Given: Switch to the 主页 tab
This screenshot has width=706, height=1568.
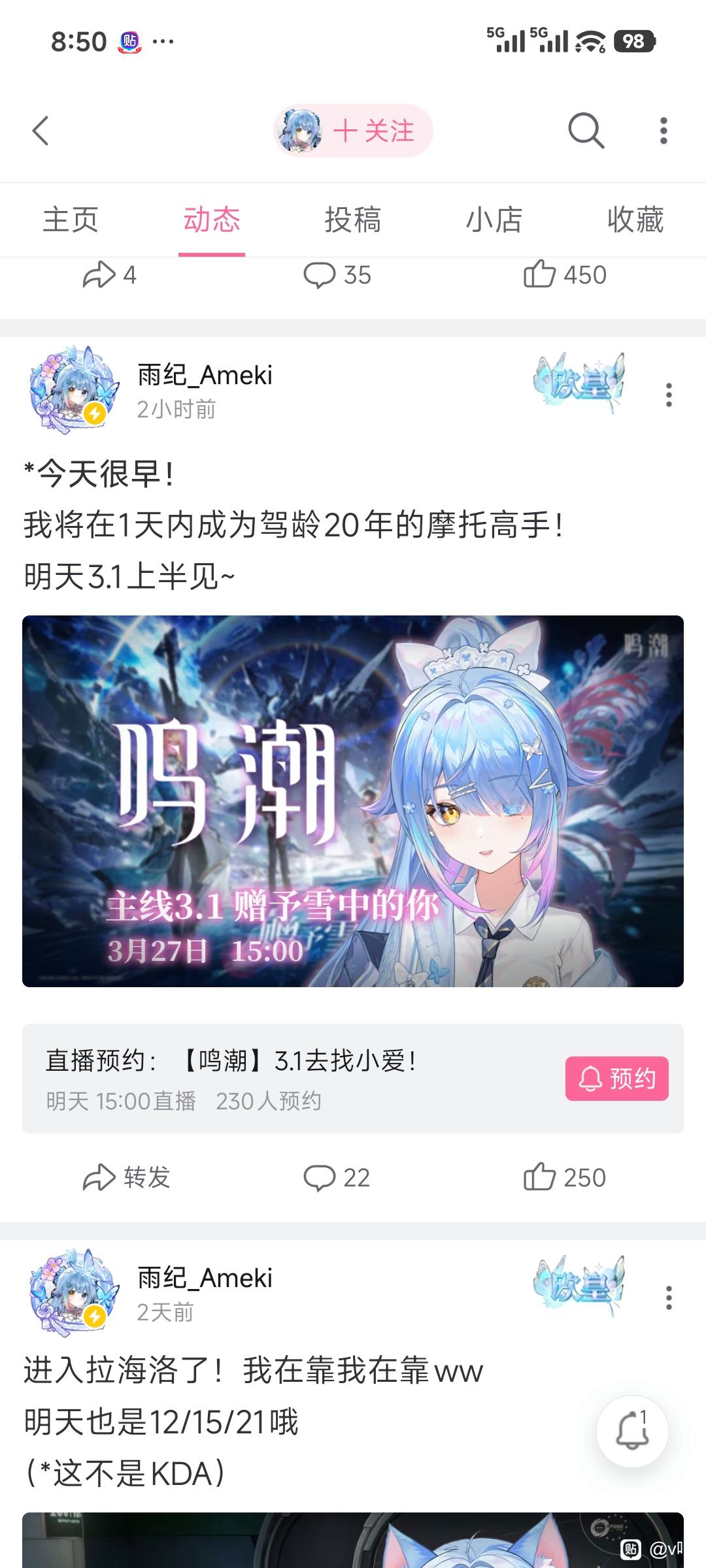Looking at the screenshot, I should tap(71, 220).
